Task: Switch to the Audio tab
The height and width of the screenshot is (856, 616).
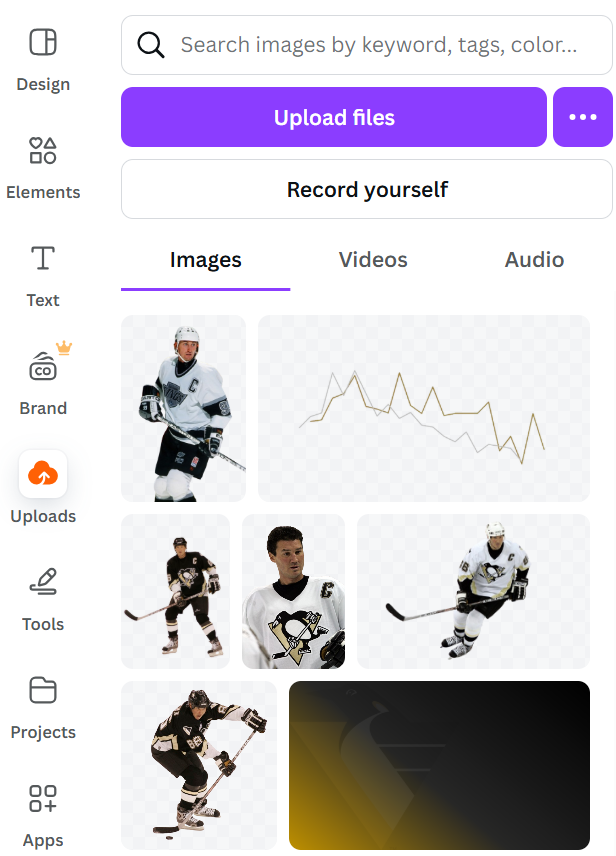Action: (x=534, y=260)
